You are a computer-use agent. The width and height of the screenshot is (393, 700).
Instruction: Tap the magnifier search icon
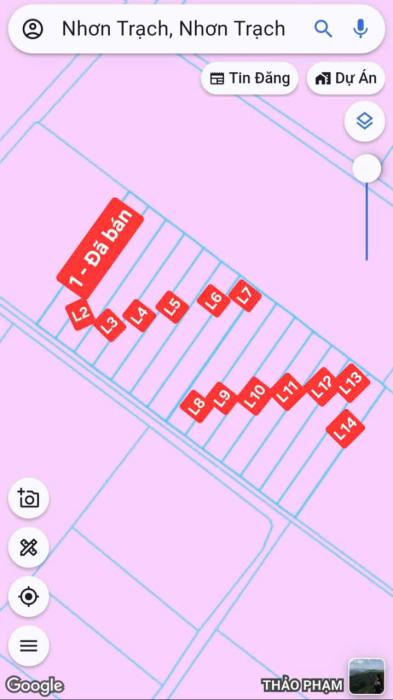[x=323, y=29]
